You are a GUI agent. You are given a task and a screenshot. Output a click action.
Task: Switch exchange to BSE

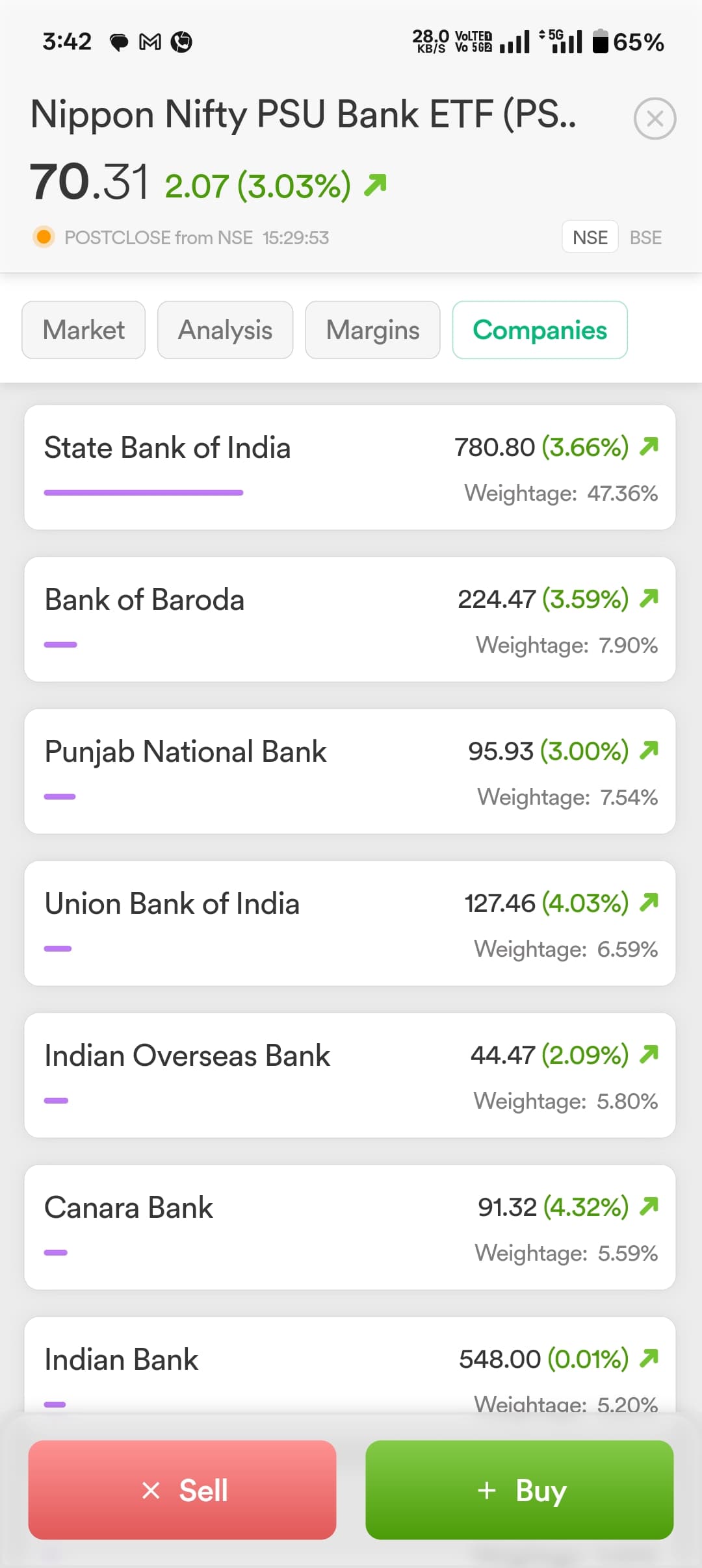tap(645, 237)
